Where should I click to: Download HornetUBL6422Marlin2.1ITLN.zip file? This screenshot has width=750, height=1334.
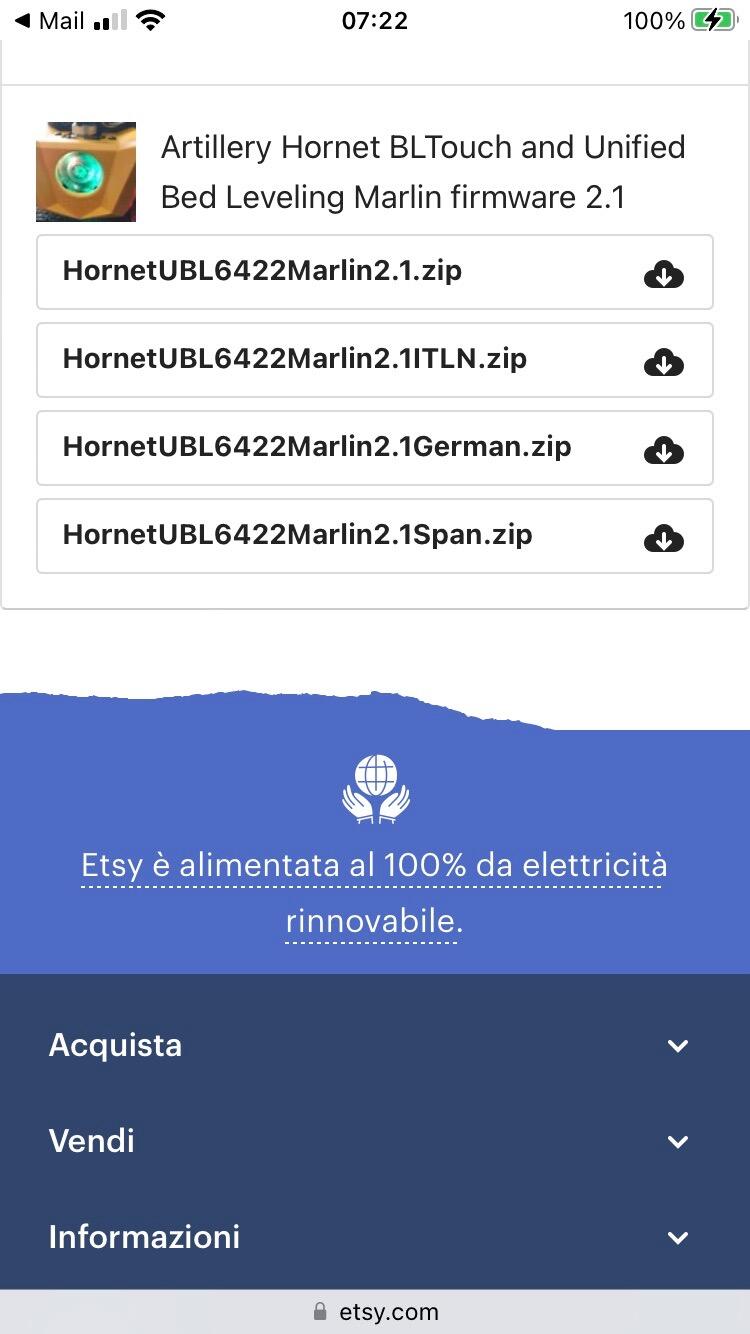pyautogui.click(x=663, y=361)
